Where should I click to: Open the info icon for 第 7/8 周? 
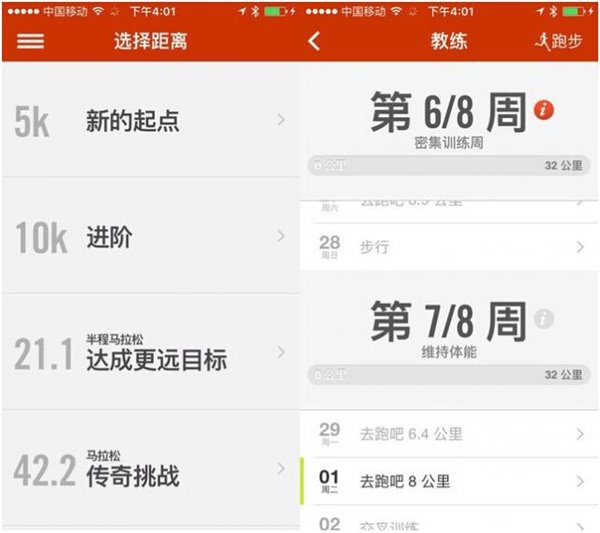(544, 319)
